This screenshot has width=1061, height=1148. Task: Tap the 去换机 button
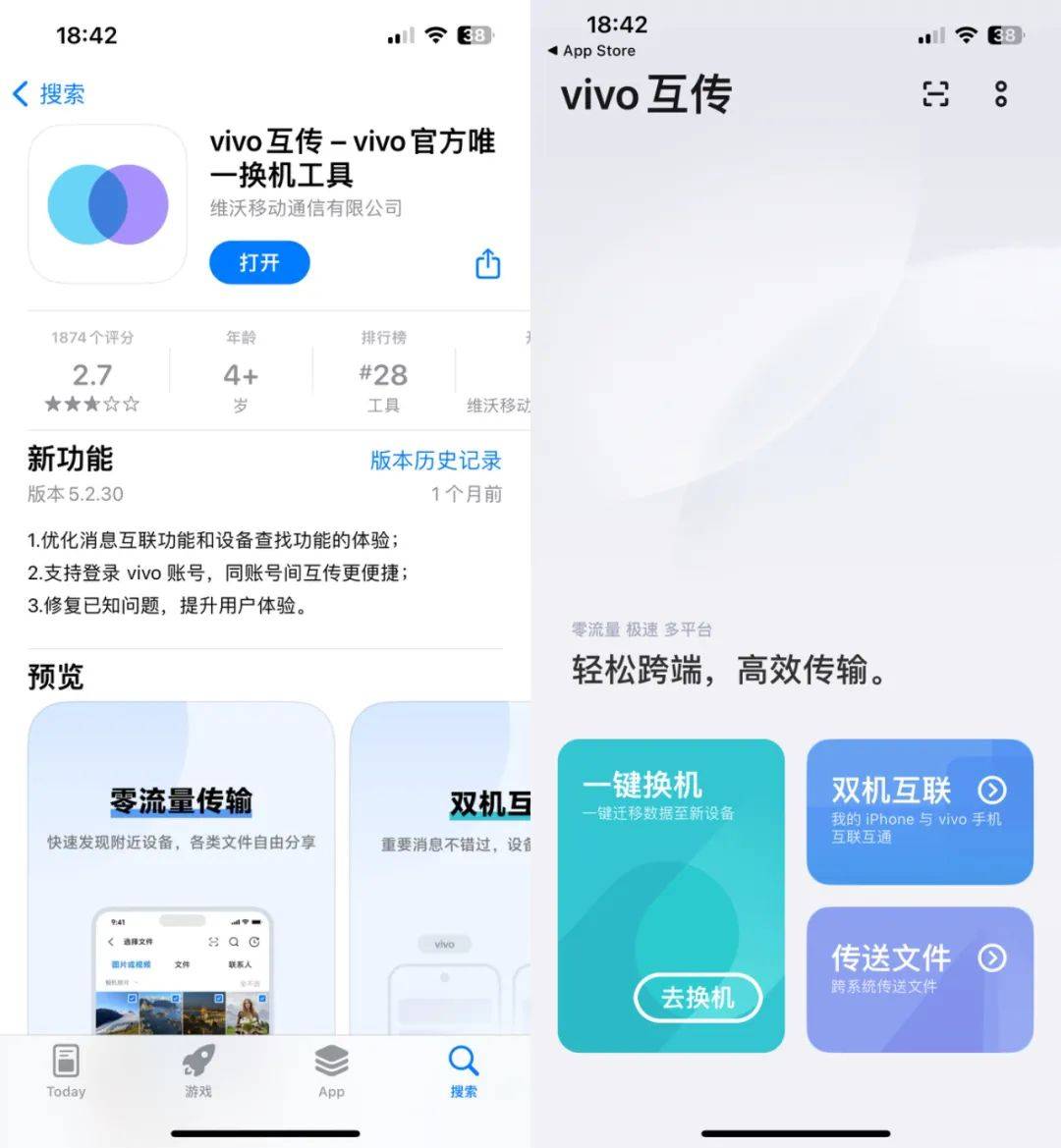[x=698, y=998]
